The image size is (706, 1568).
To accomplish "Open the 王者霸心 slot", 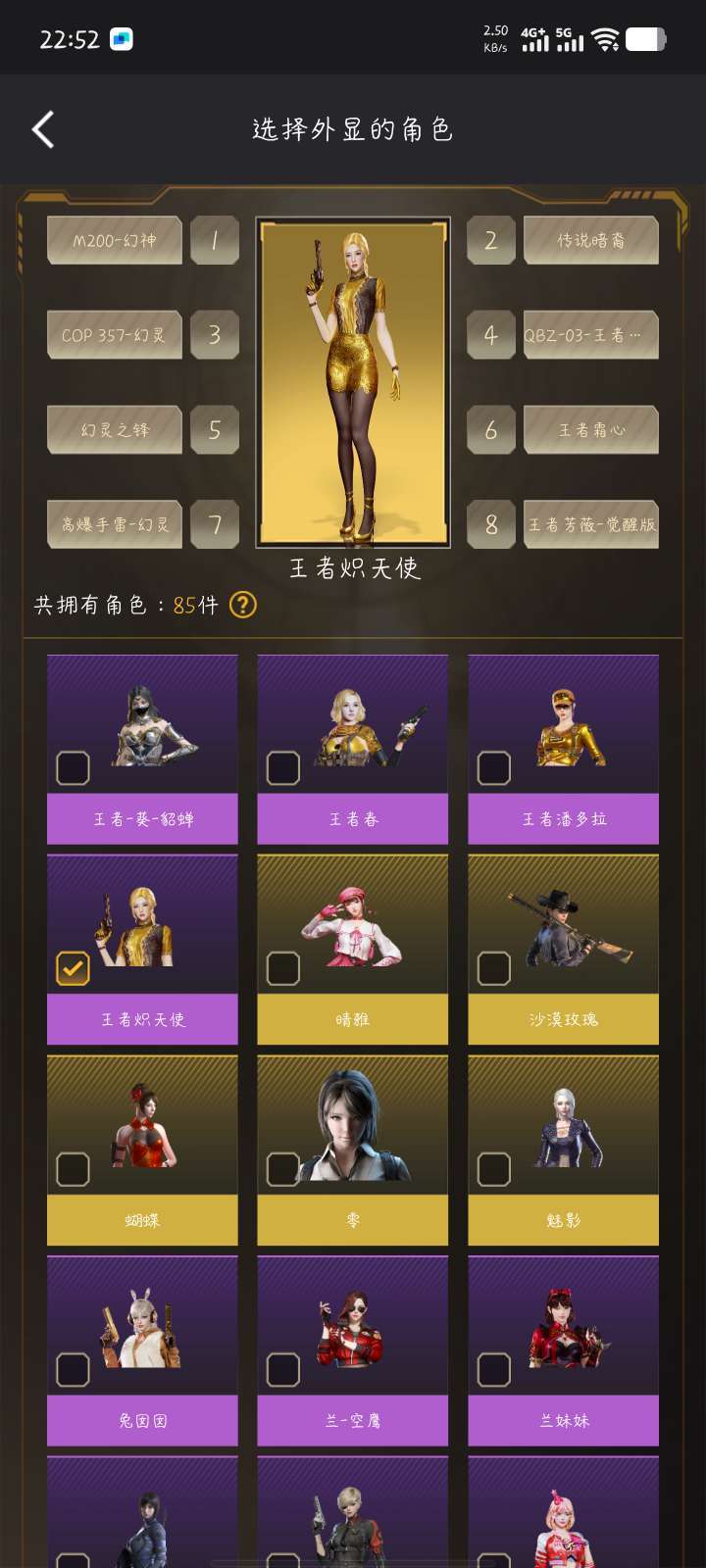I will pos(590,430).
